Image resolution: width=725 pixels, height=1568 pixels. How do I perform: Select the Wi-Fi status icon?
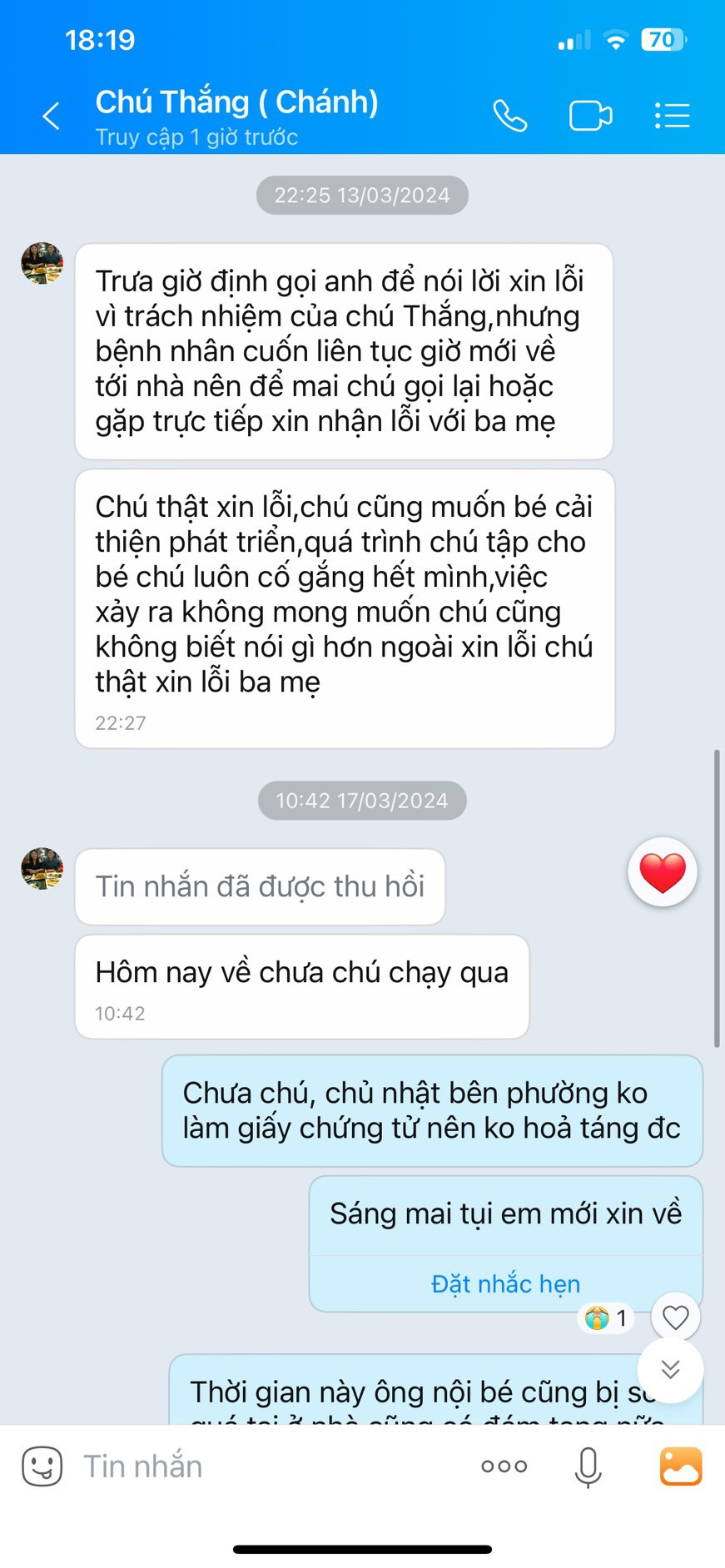click(x=616, y=38)
